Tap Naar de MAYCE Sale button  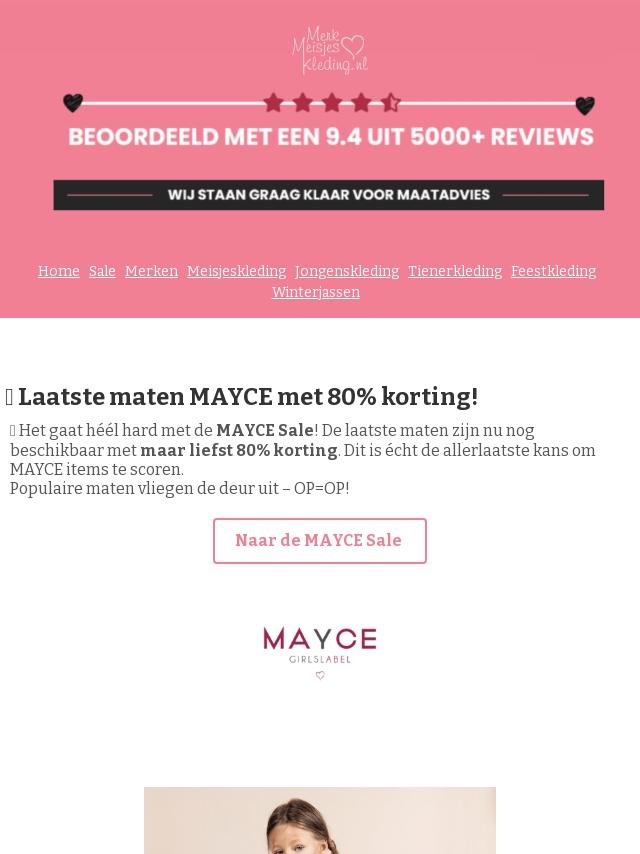pos(319,540)
